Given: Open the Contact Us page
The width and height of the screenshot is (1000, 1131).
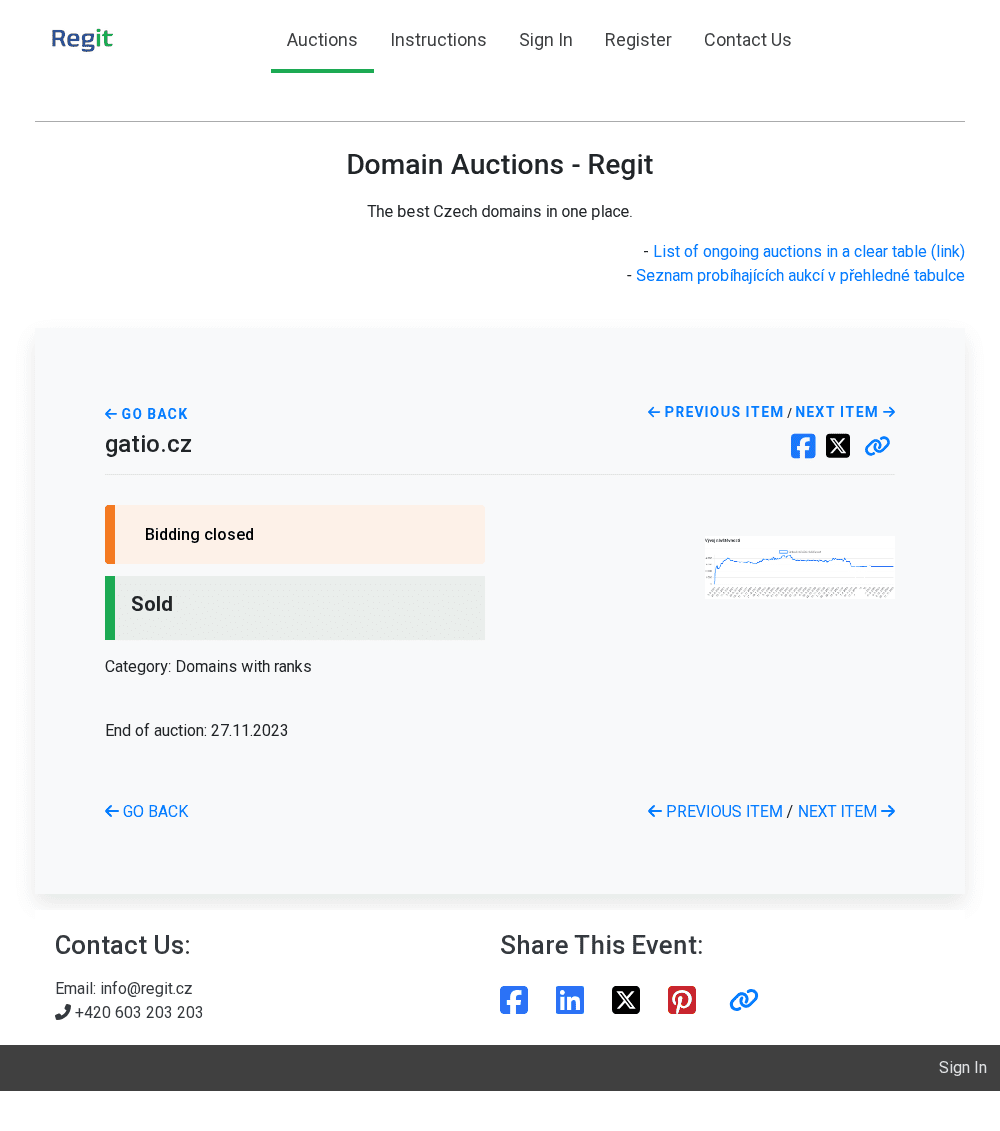Looking at the screenshot, I should tap(747, 40).
